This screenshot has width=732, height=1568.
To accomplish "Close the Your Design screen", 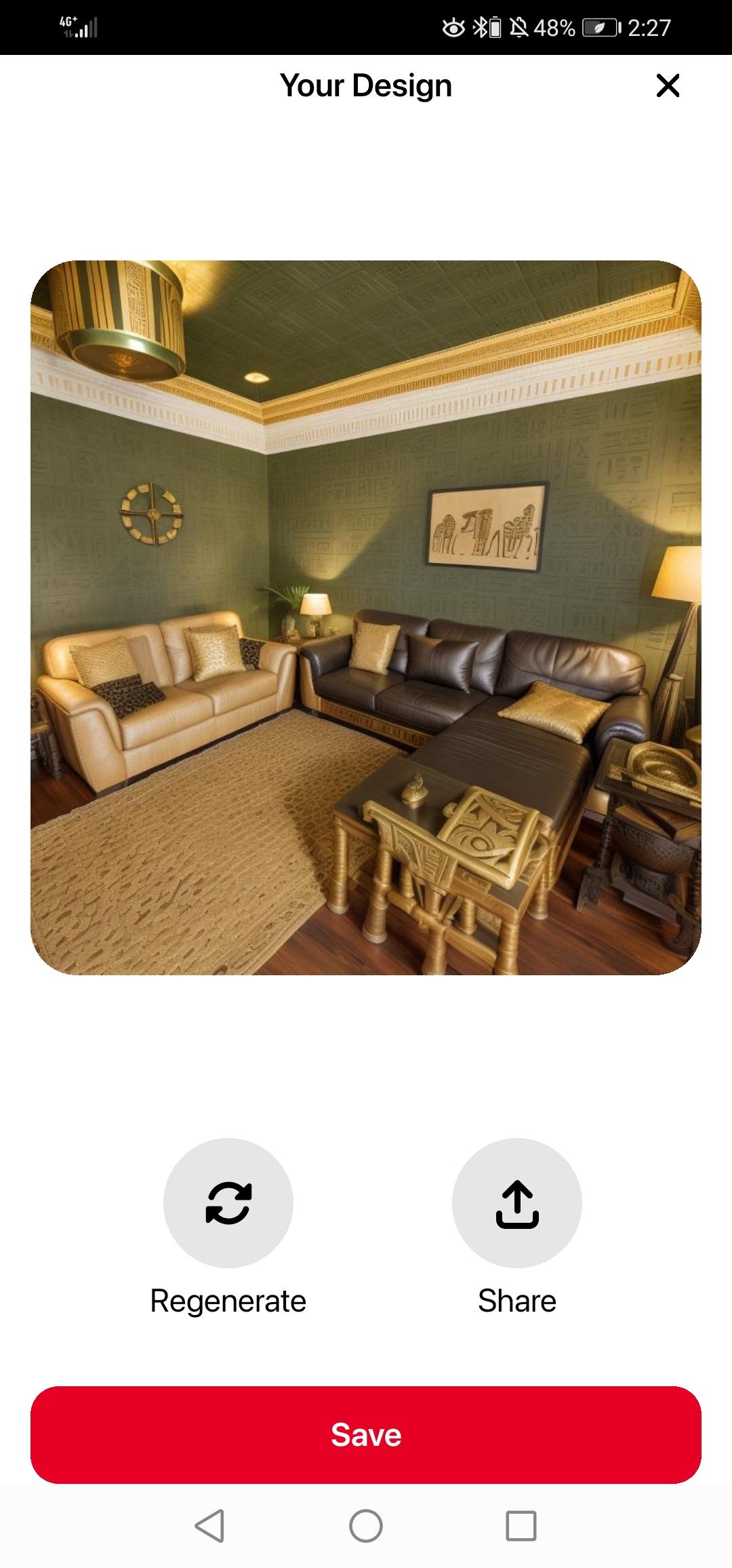I will pyautogui.click(x=668, y=85).
